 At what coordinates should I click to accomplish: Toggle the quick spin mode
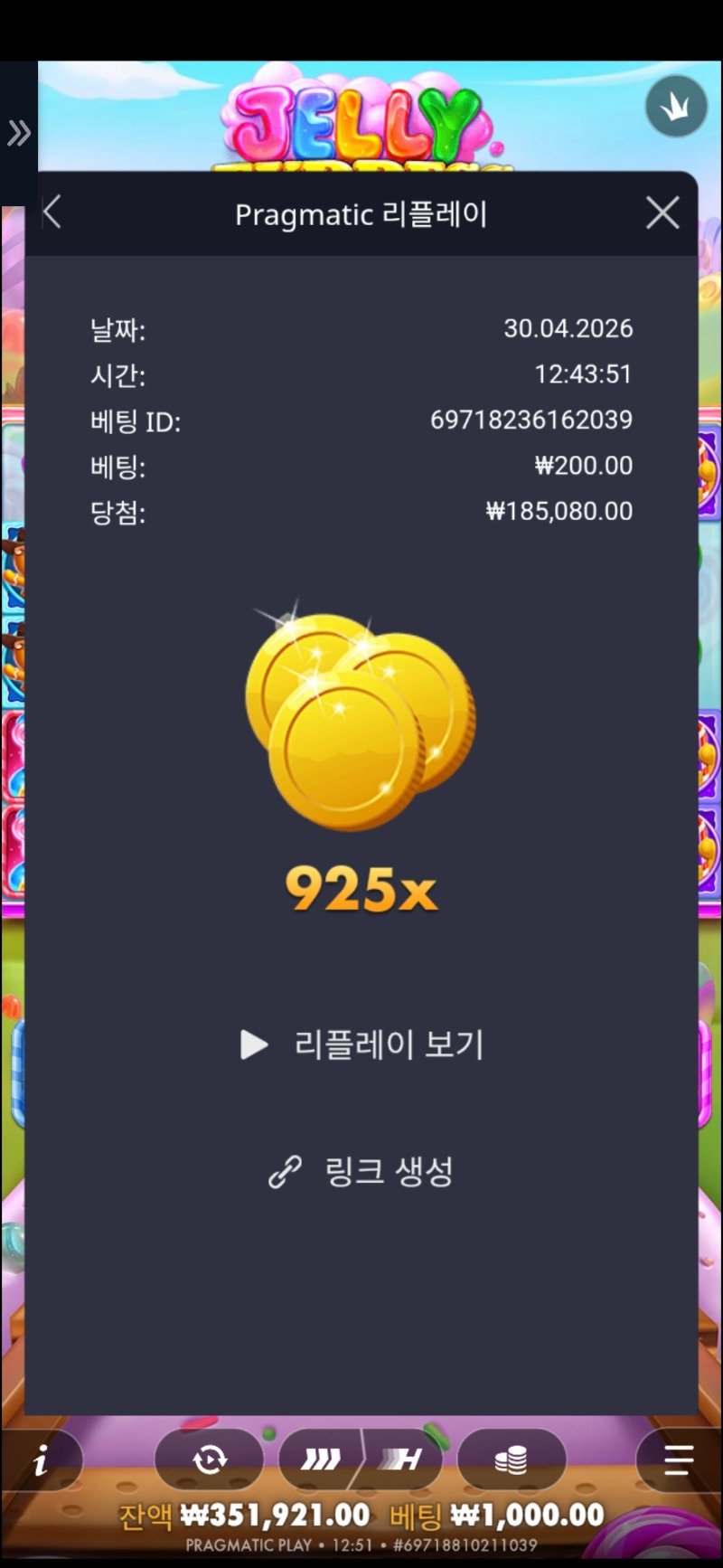321,1459
